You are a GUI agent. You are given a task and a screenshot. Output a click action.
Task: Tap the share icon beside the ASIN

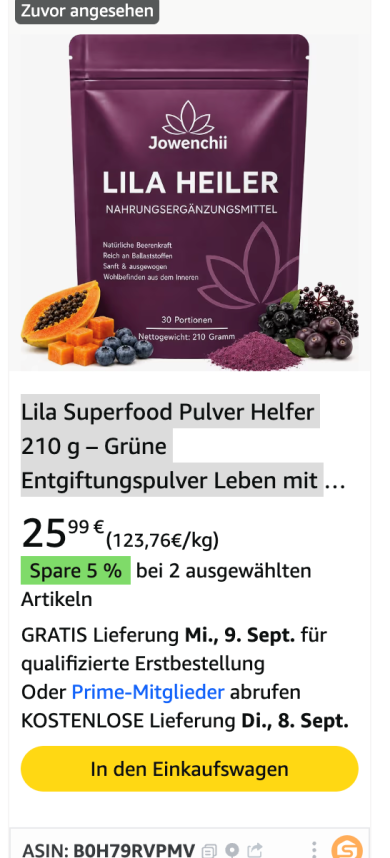click(255, 851)
